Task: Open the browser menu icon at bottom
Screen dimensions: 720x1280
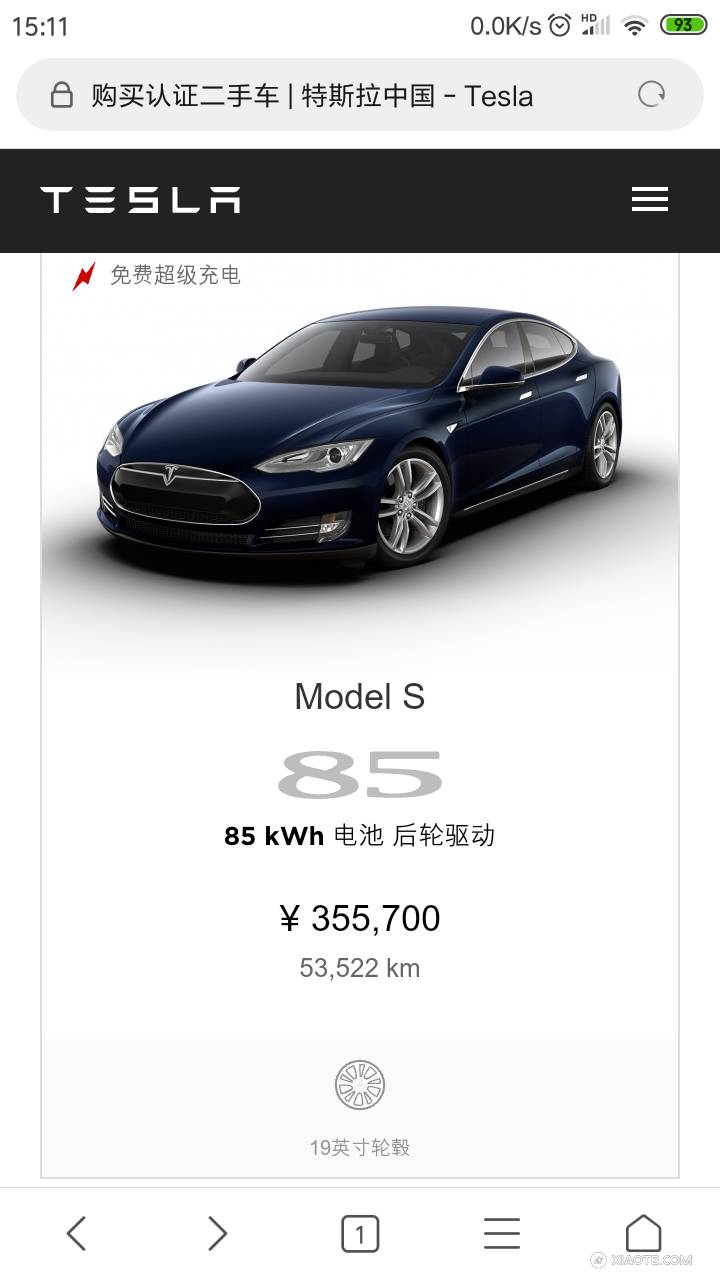Action: pos(502,1233)
